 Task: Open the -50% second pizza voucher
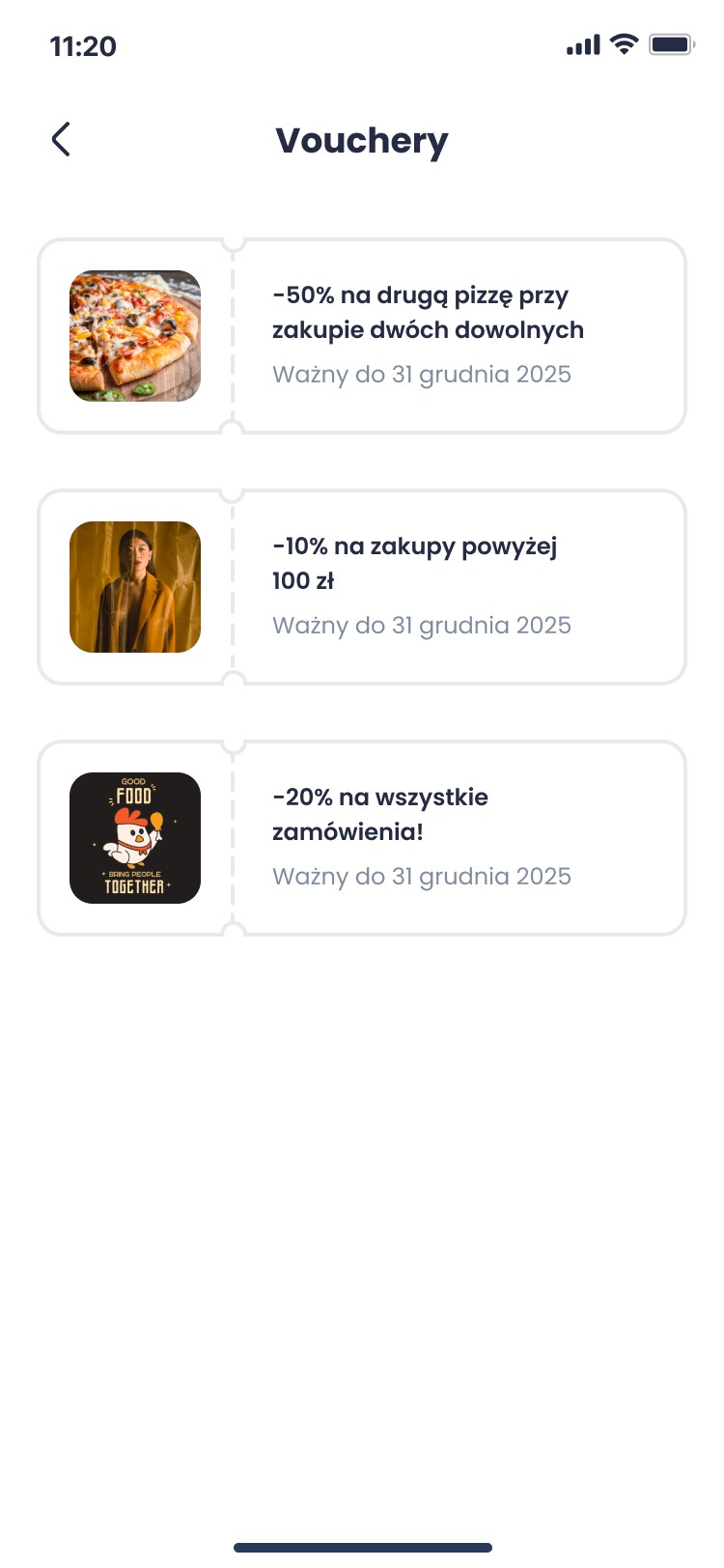(x=427, y=335)
